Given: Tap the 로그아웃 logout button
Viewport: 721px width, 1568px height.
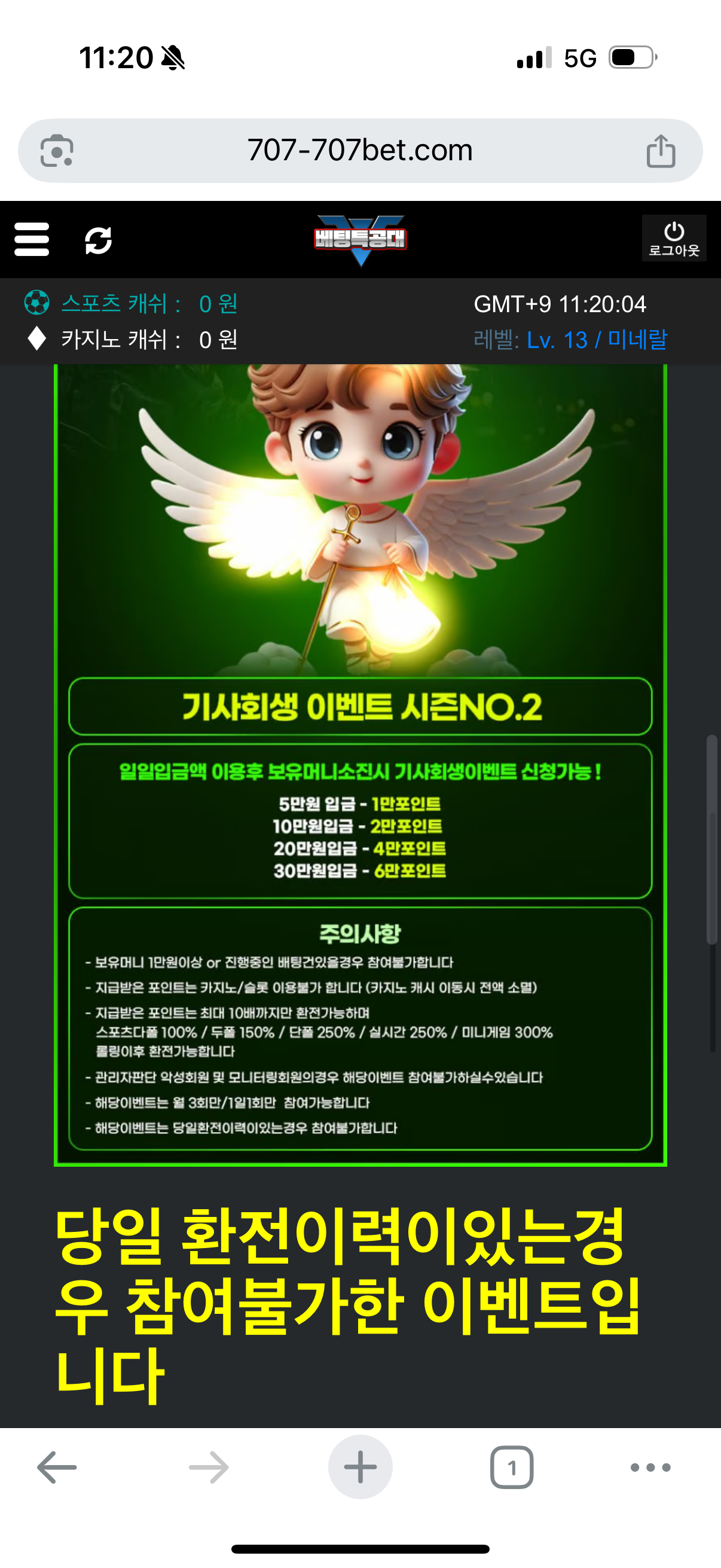Looking at the screenshot, I should (x=674, y=239).
